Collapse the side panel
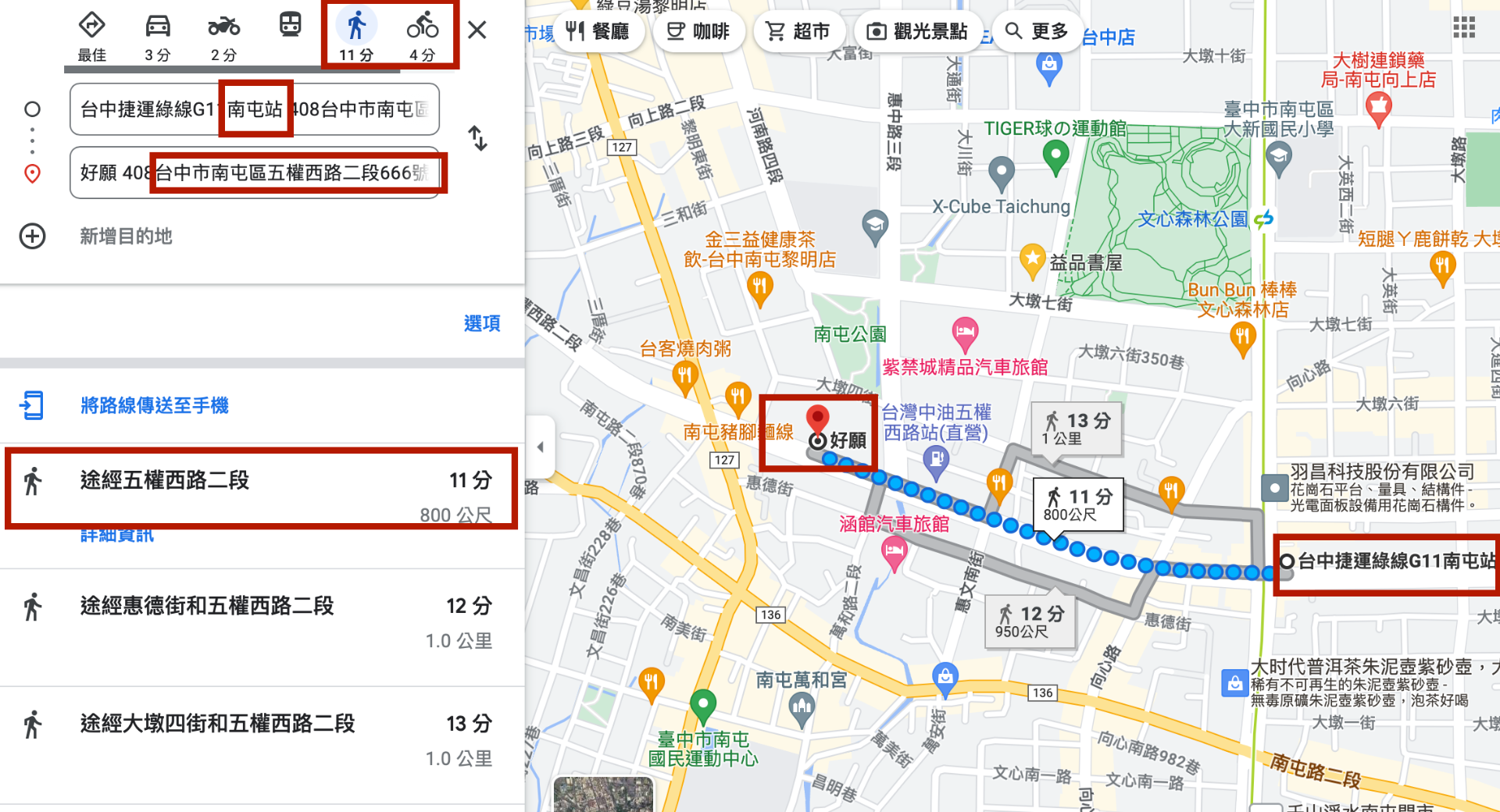Screen dimensions: 1500x812 point(540,447)
